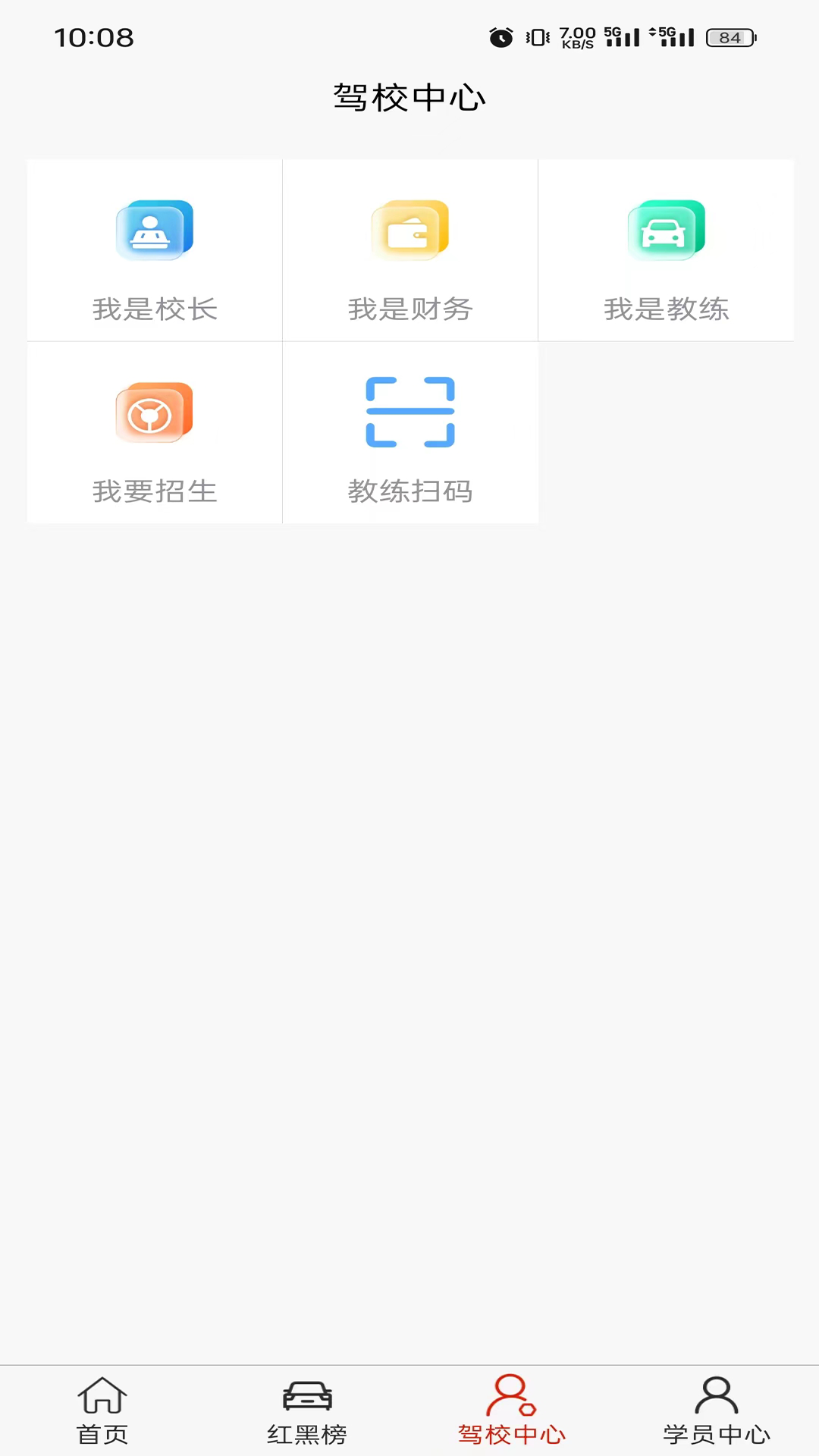Viewport: 819px width, 1456px height.
Task: Select the 我是财务 wallet icon
Action: point(409,230)
